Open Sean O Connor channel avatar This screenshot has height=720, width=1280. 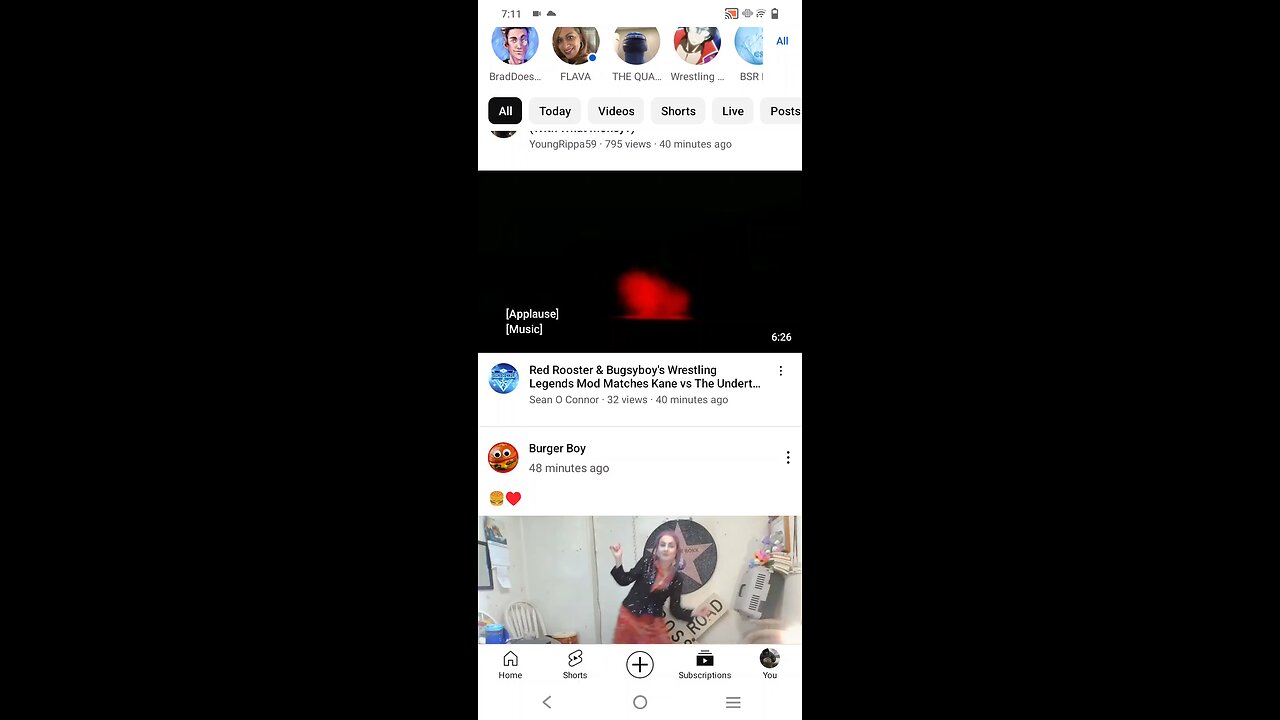504,379
